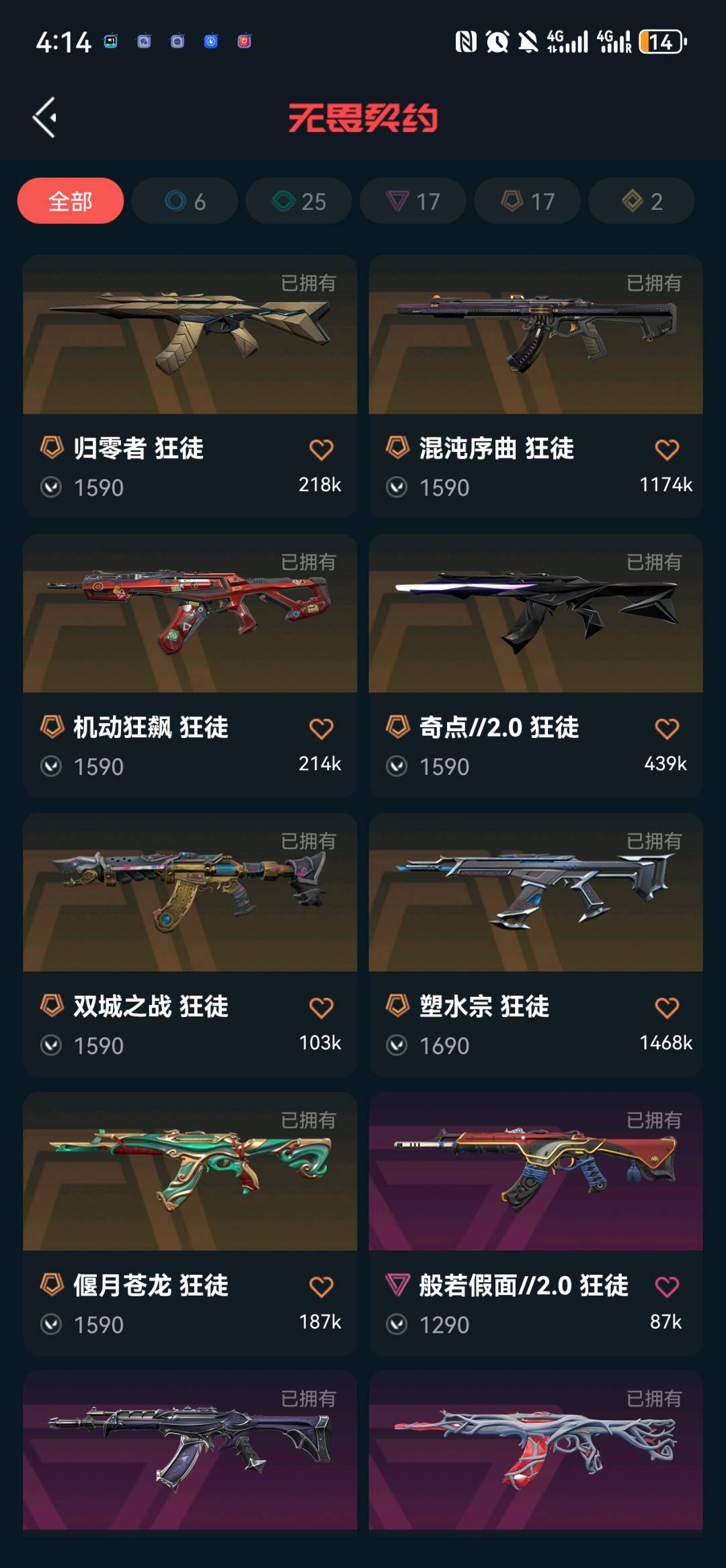
Task: Filter by the purple-triangle tier with 17 skins
Action: [x=413, y=201]
